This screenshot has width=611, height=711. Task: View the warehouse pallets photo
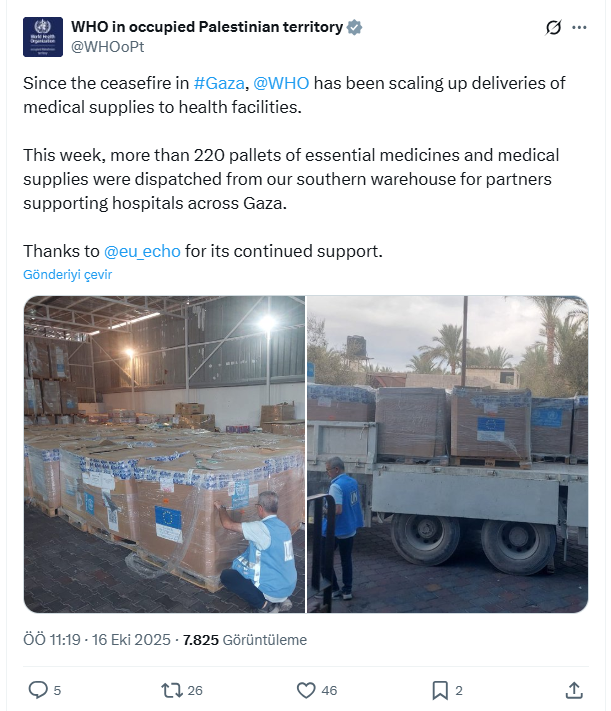(x=164, y=454)
